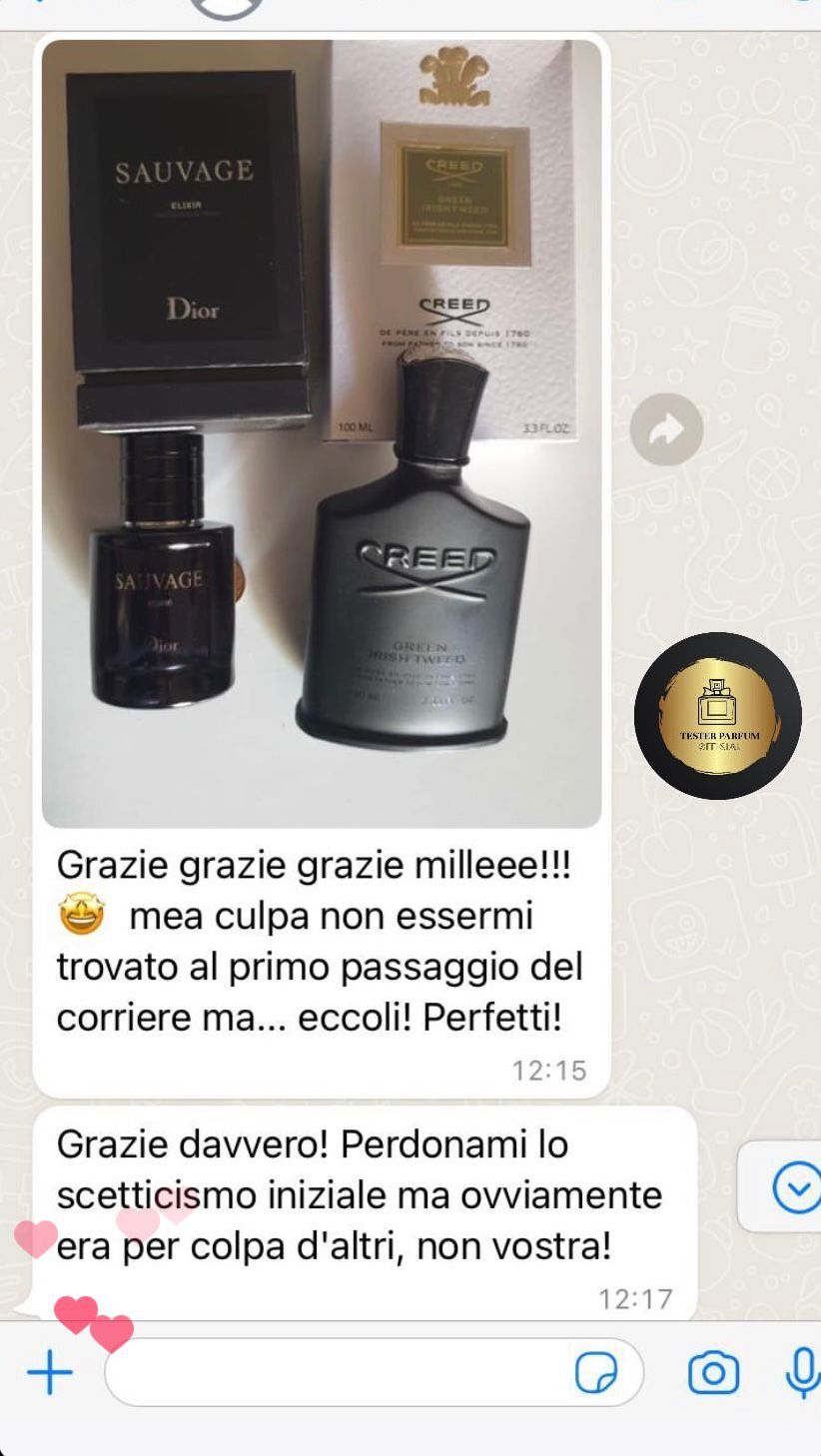The width and height of the screenshot is (821, 1456).
Task: Jump to latest messages with down chevron
Action: [x=796, y=1188]
